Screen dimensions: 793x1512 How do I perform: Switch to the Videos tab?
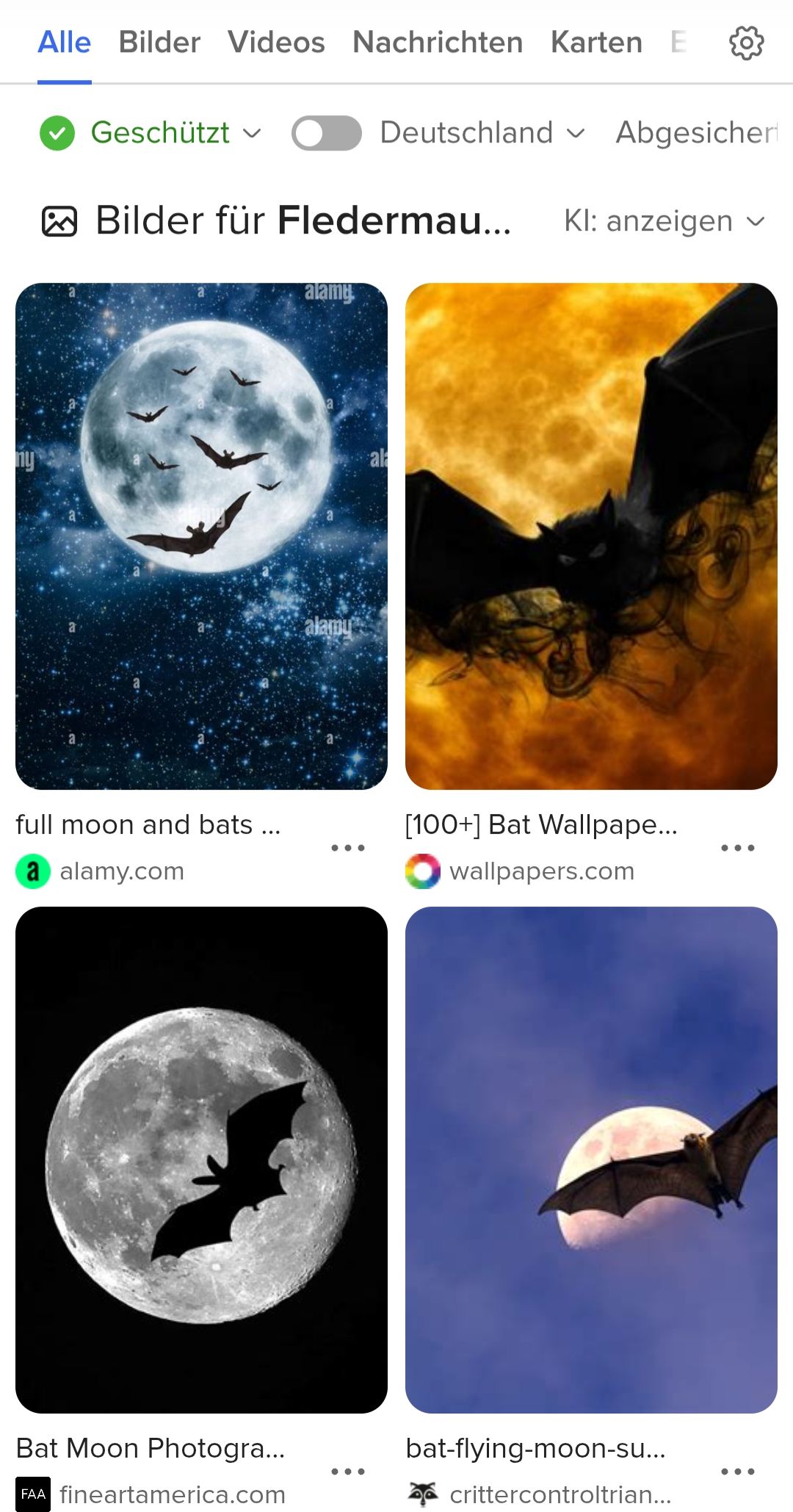tap(276, 43)
